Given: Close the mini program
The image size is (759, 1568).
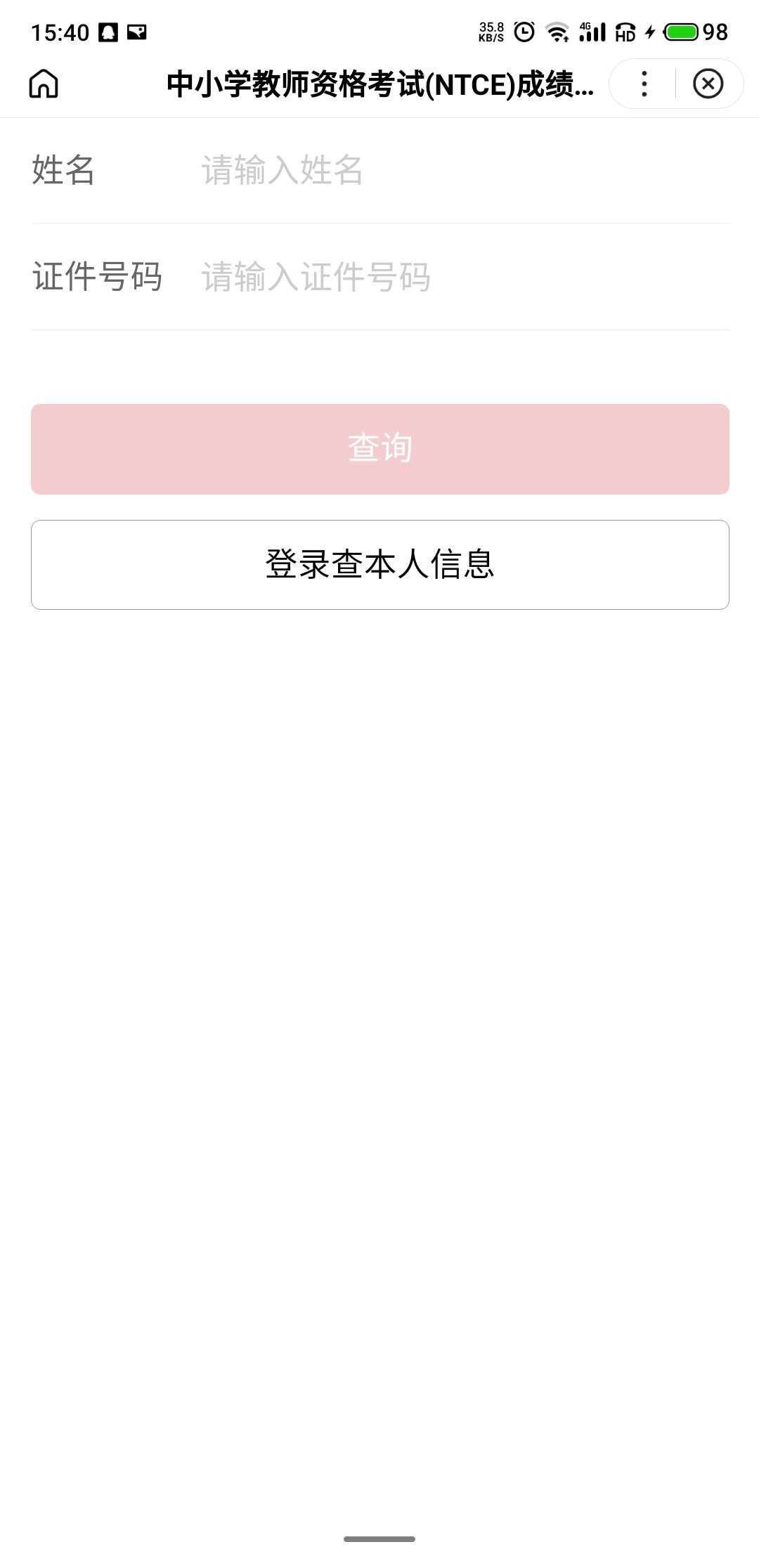Looking at the screenshot, I should [708, 84].
